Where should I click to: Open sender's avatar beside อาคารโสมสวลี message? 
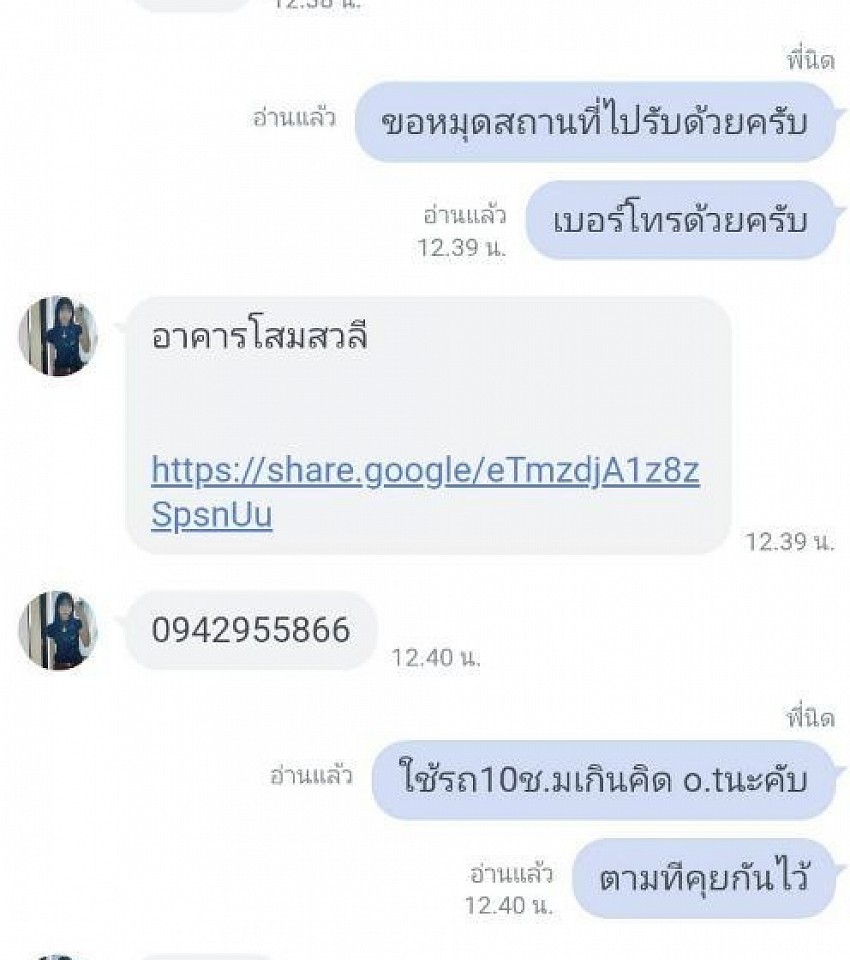click(x=58, y=336)
